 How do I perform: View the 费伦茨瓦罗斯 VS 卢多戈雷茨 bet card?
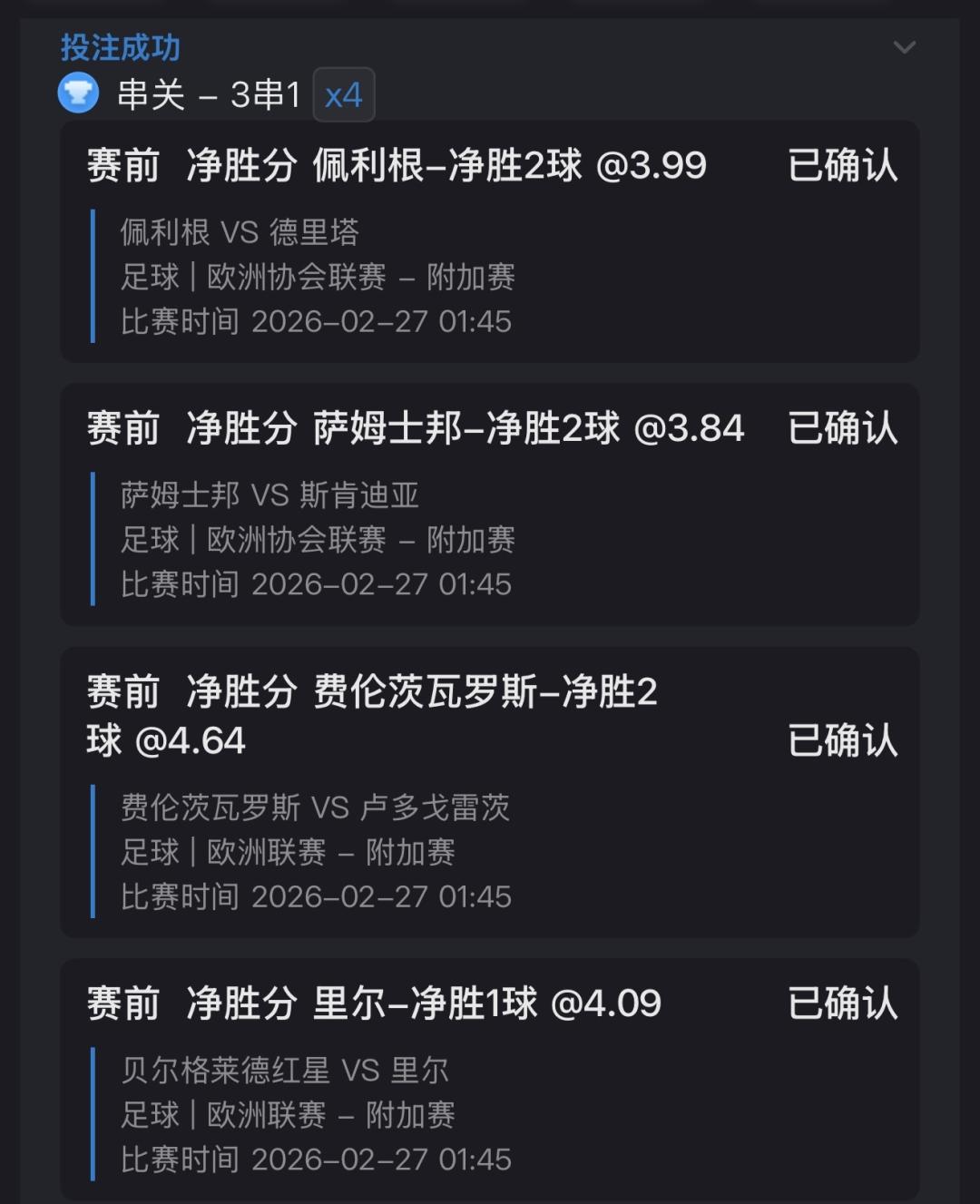489,792
